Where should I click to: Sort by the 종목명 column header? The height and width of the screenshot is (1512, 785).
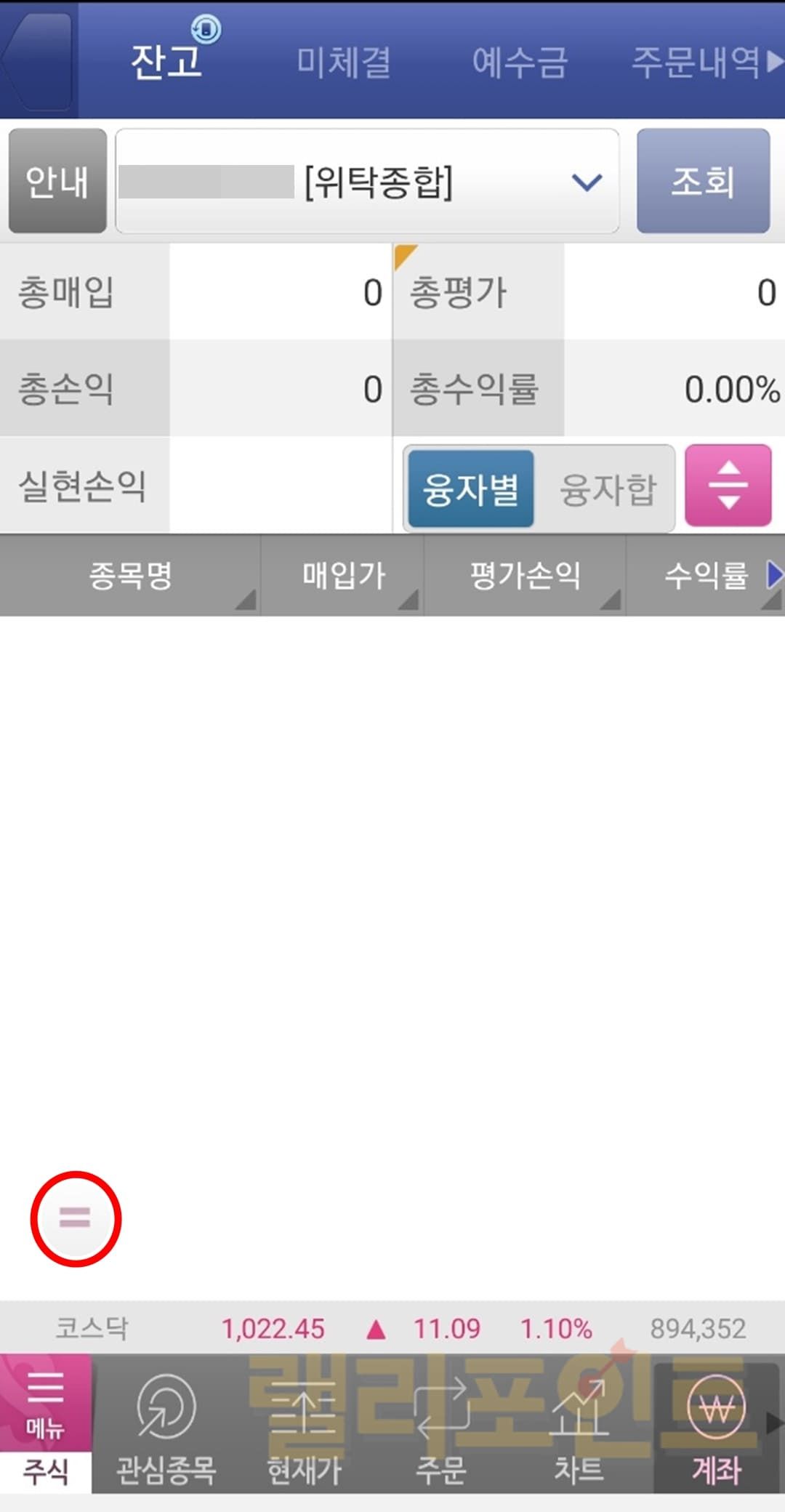click(131, 576)
